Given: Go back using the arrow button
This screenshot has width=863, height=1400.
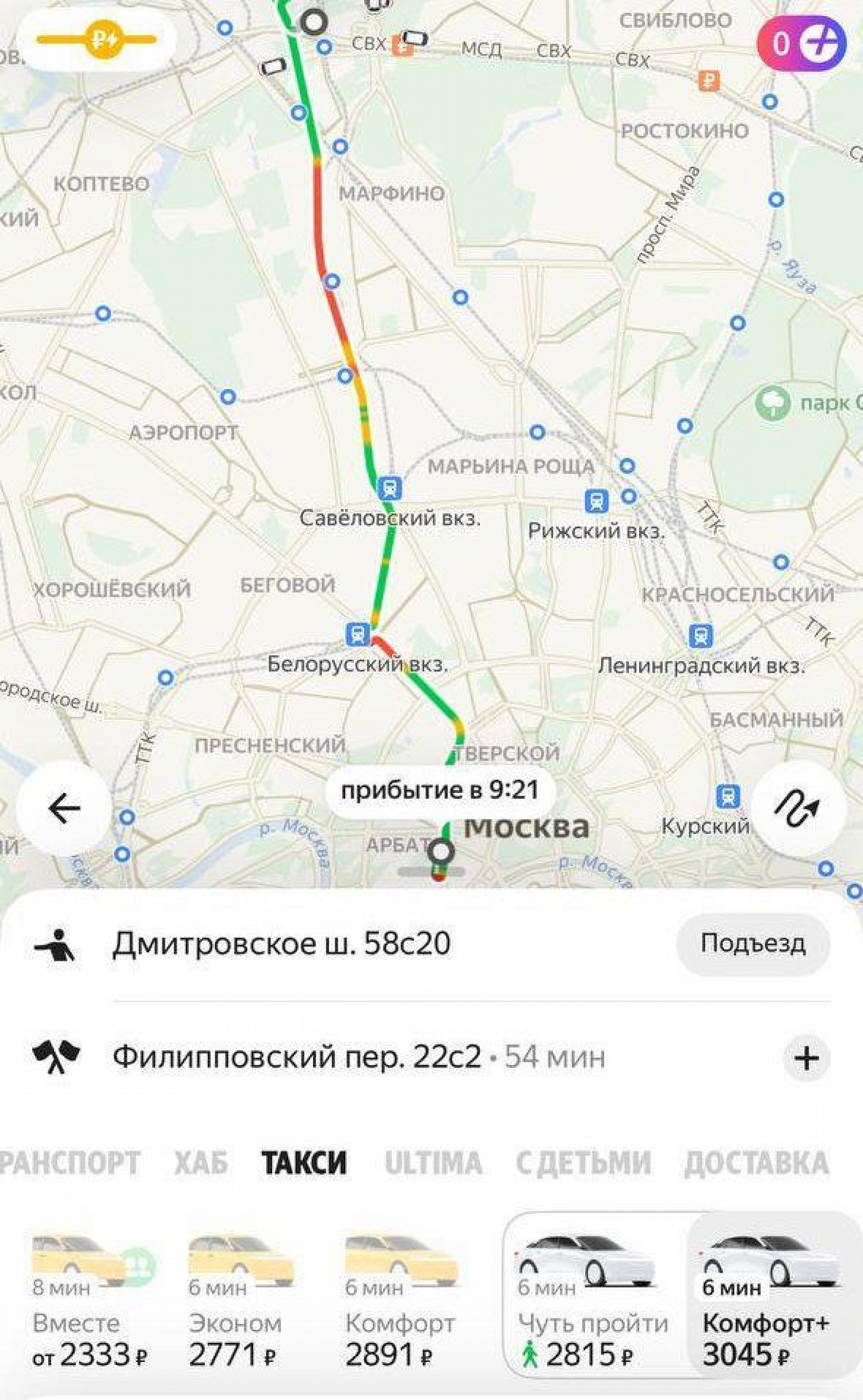Looking at the screenshot, I should [x=64, y=808].
